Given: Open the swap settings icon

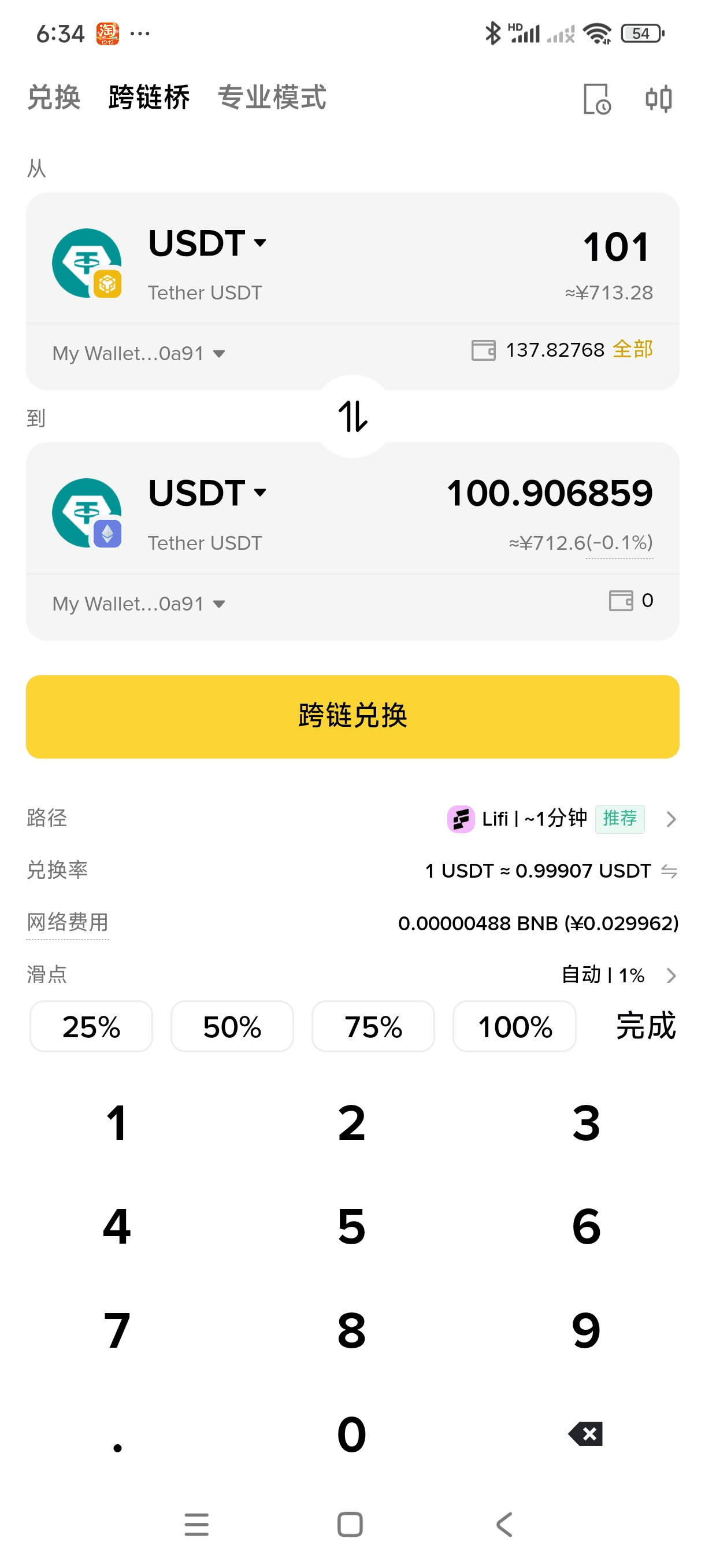Looking at the screenshot, I should 658,99.
